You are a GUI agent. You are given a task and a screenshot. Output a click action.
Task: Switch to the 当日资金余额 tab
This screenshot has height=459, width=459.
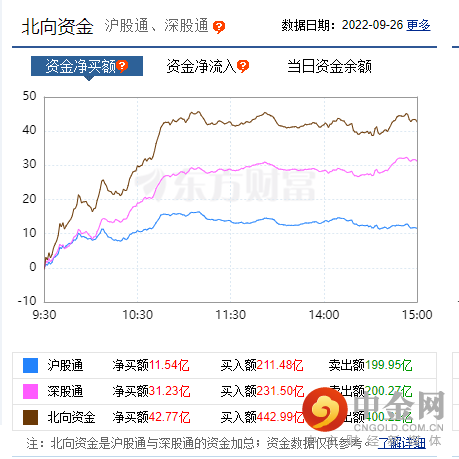tap(329, 66)
